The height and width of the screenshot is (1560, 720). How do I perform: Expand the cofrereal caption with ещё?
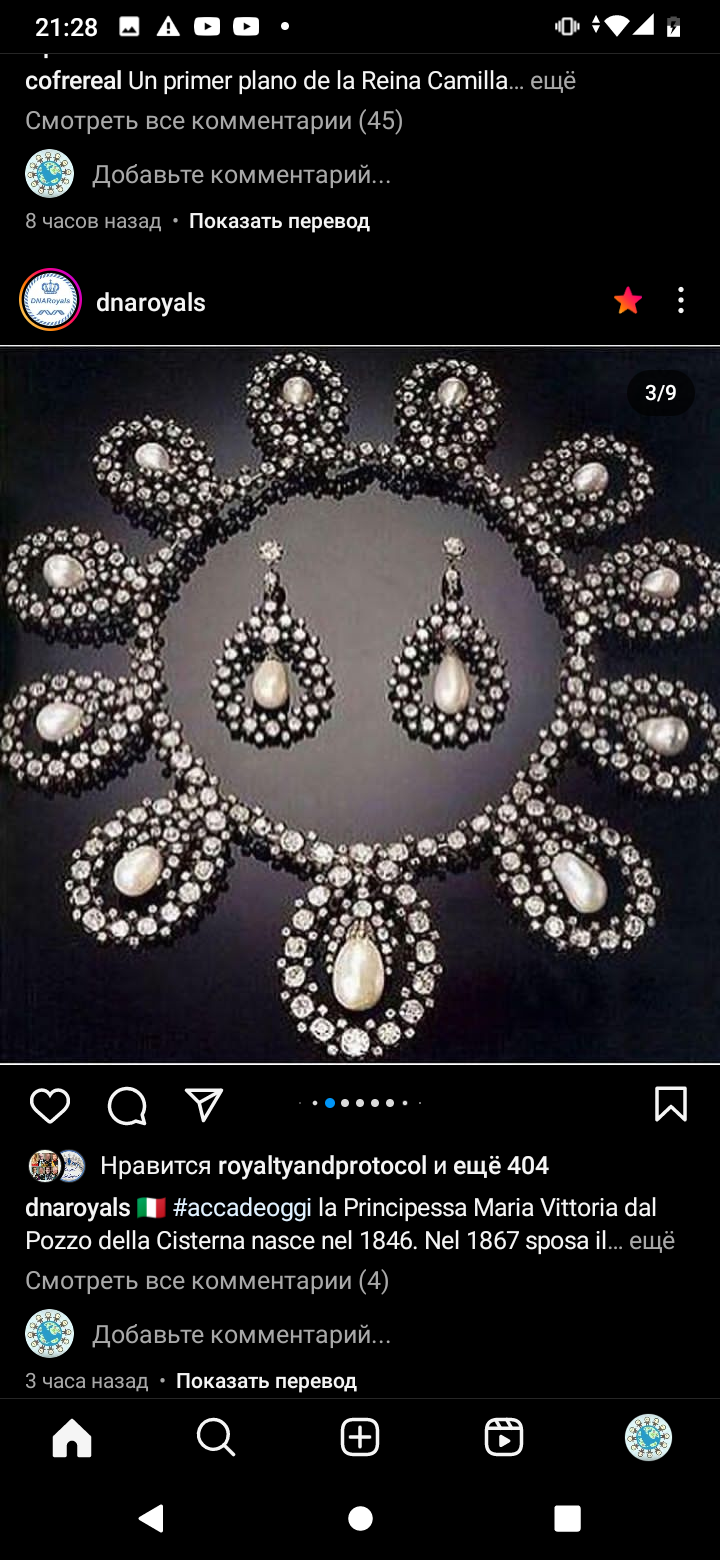[553, 81]
